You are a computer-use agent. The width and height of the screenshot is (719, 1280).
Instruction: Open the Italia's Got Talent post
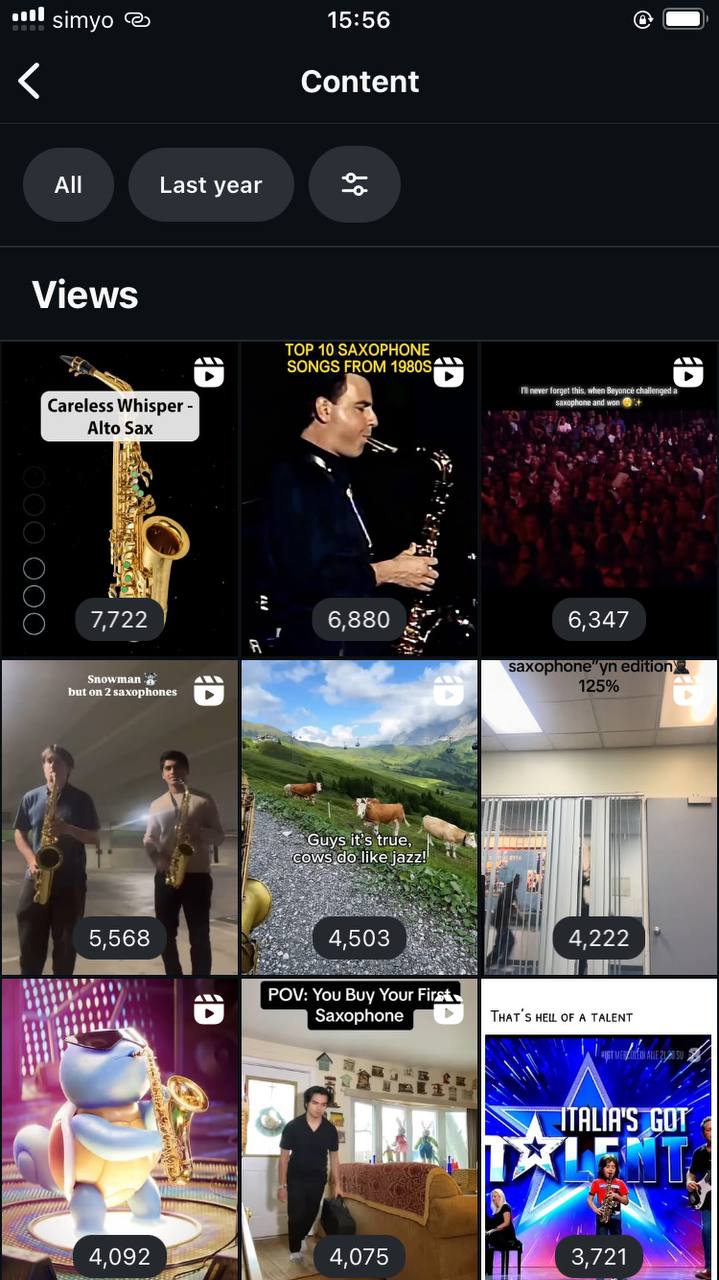click(598, 1130)
